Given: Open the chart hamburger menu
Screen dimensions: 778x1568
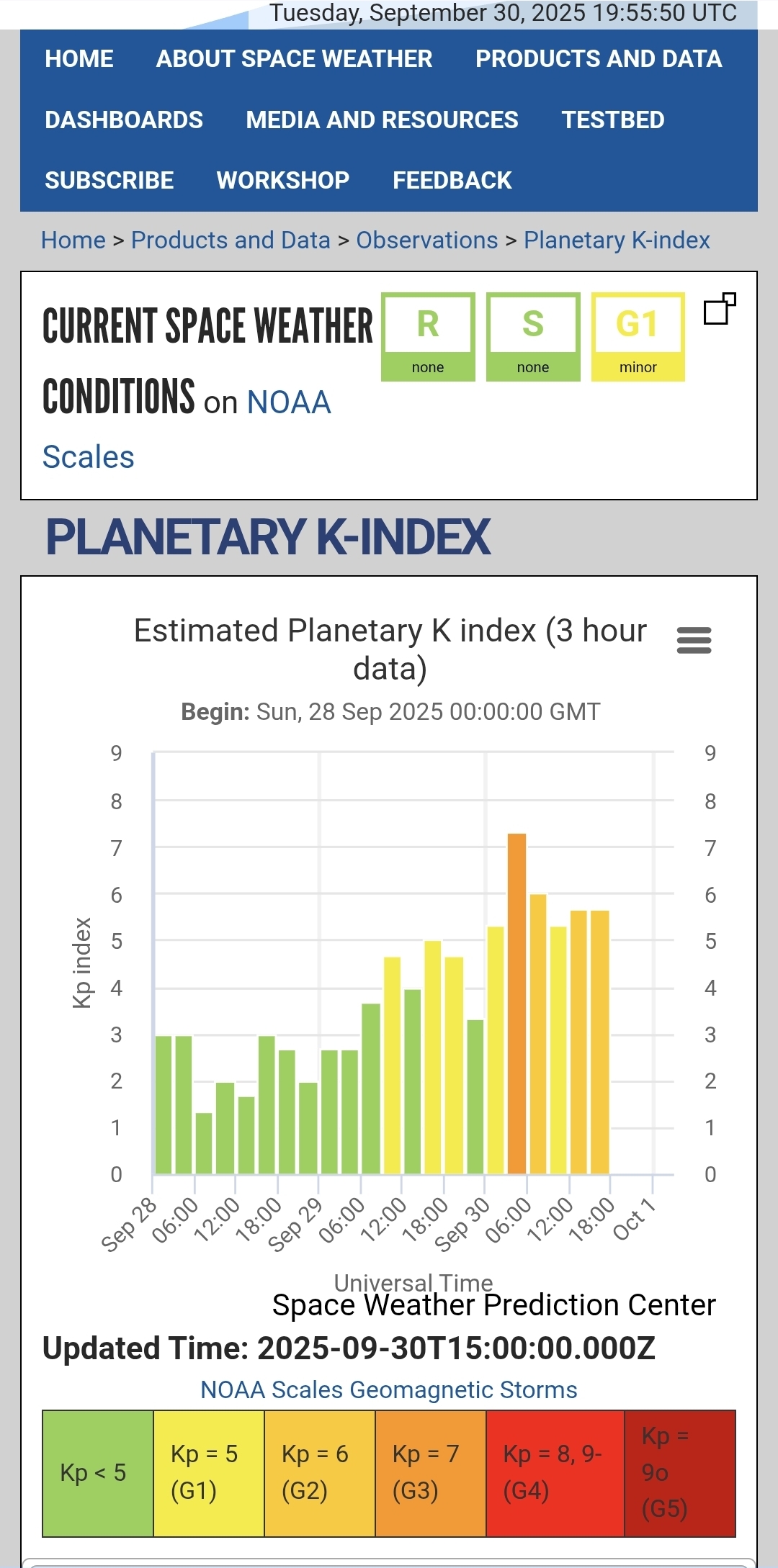Looking at the screenshot, I should [x=694, y=640].
